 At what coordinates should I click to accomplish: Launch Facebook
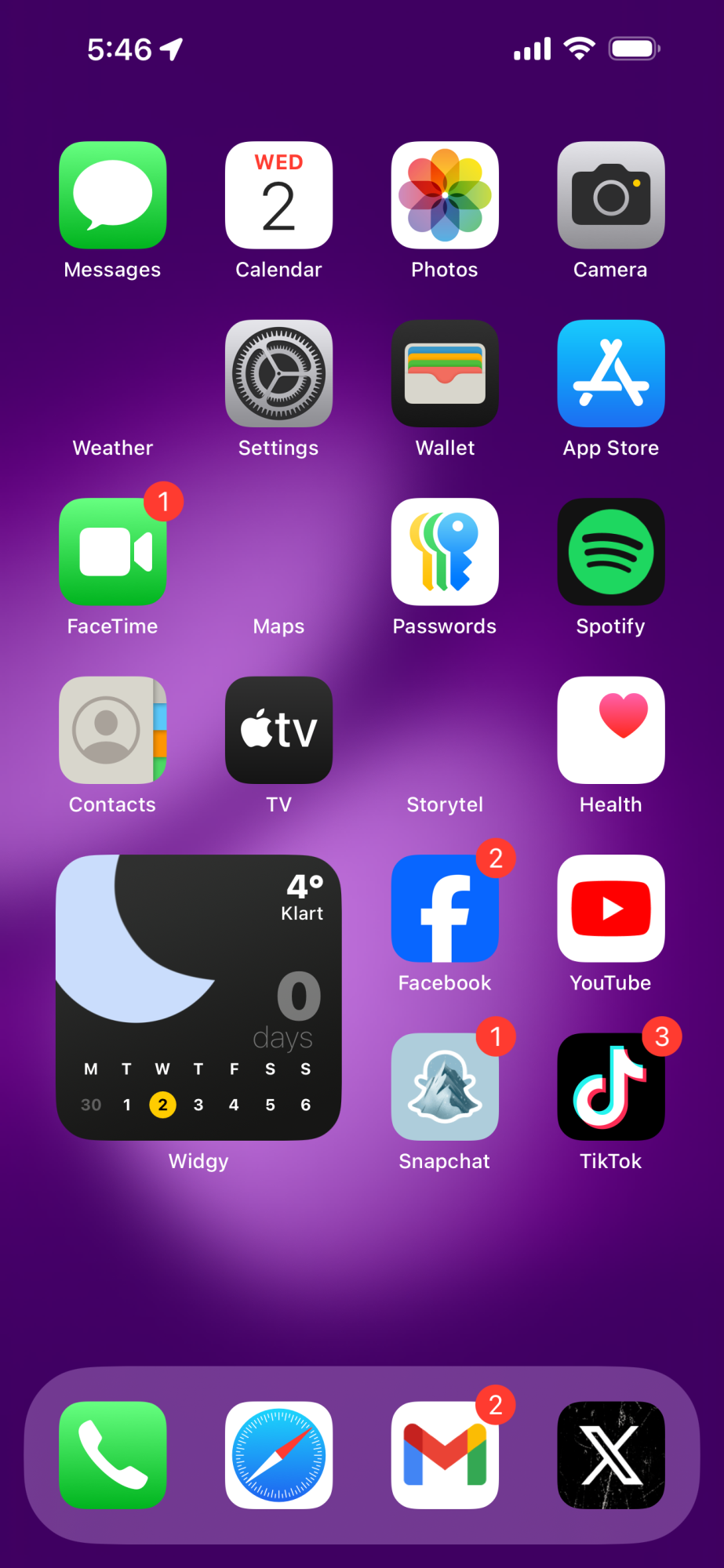coord(445,909)
